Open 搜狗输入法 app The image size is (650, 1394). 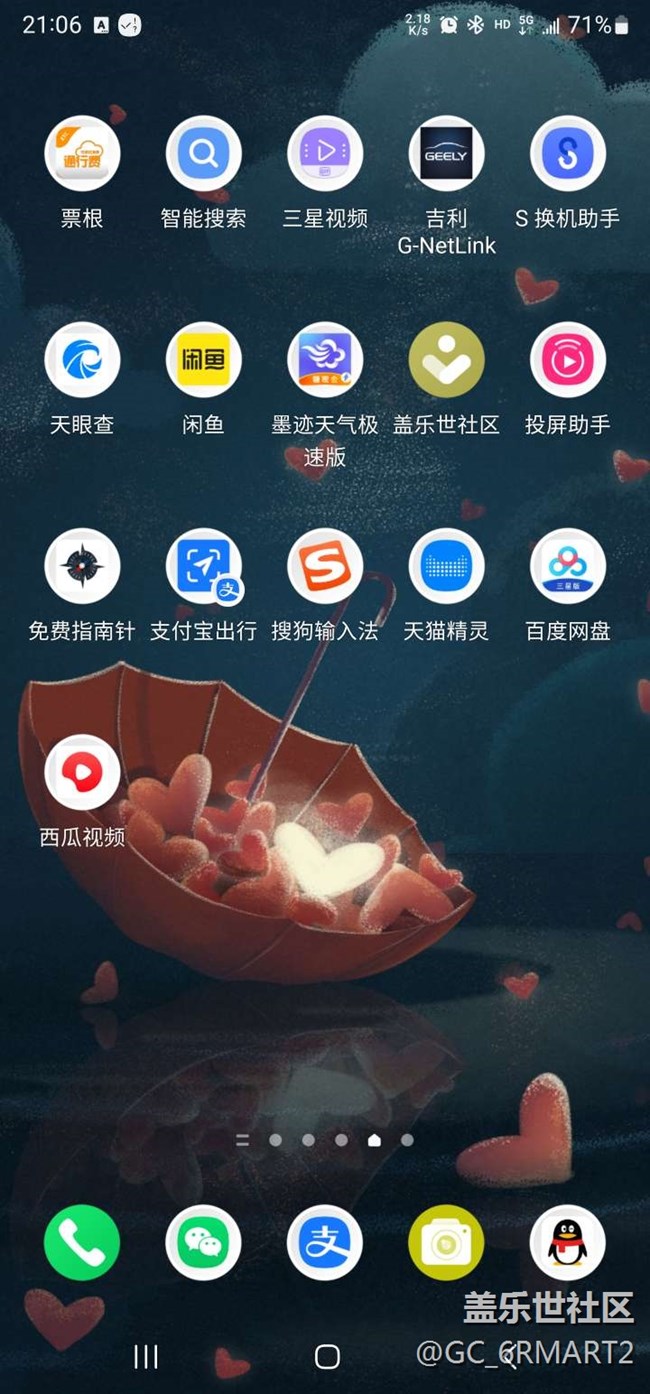325,566
